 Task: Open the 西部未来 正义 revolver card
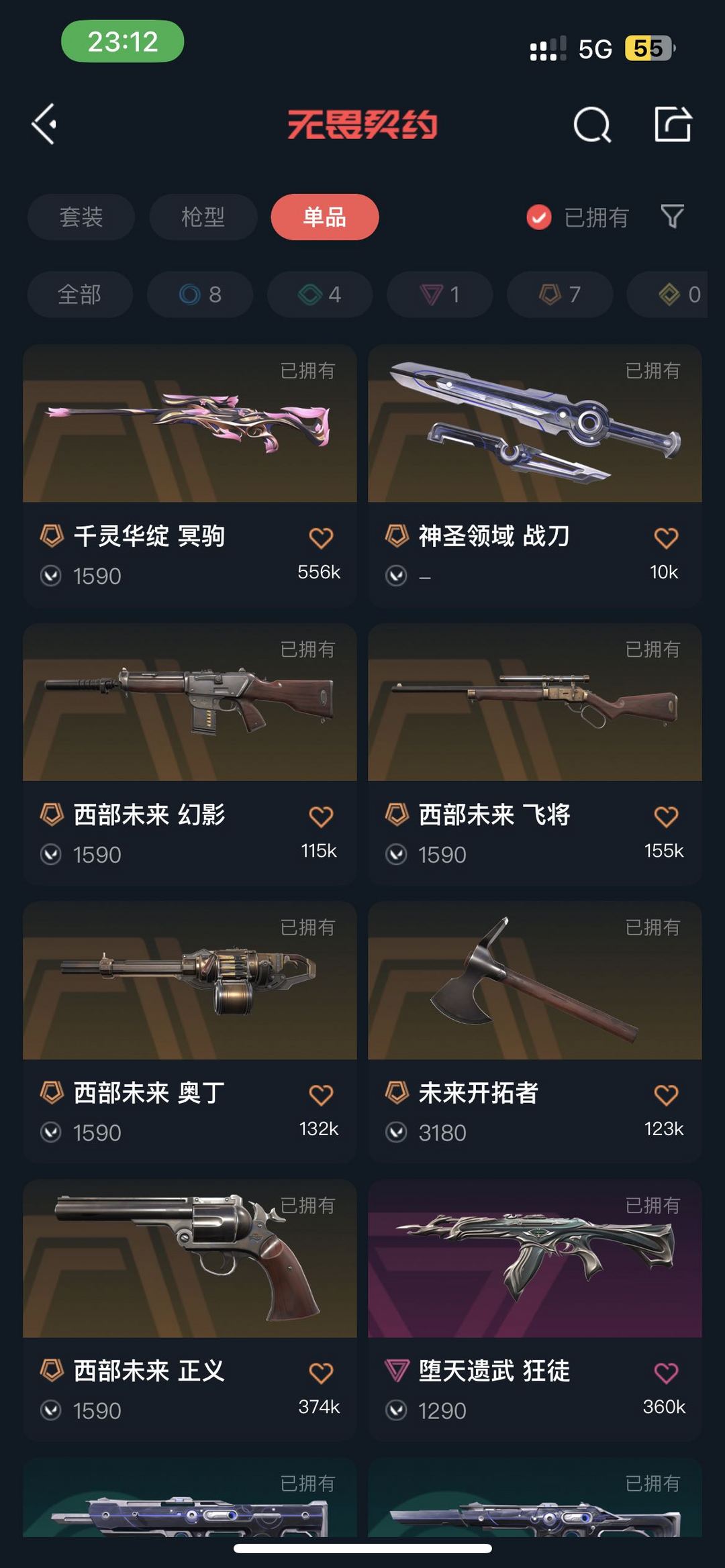(x=190, y=1310)
